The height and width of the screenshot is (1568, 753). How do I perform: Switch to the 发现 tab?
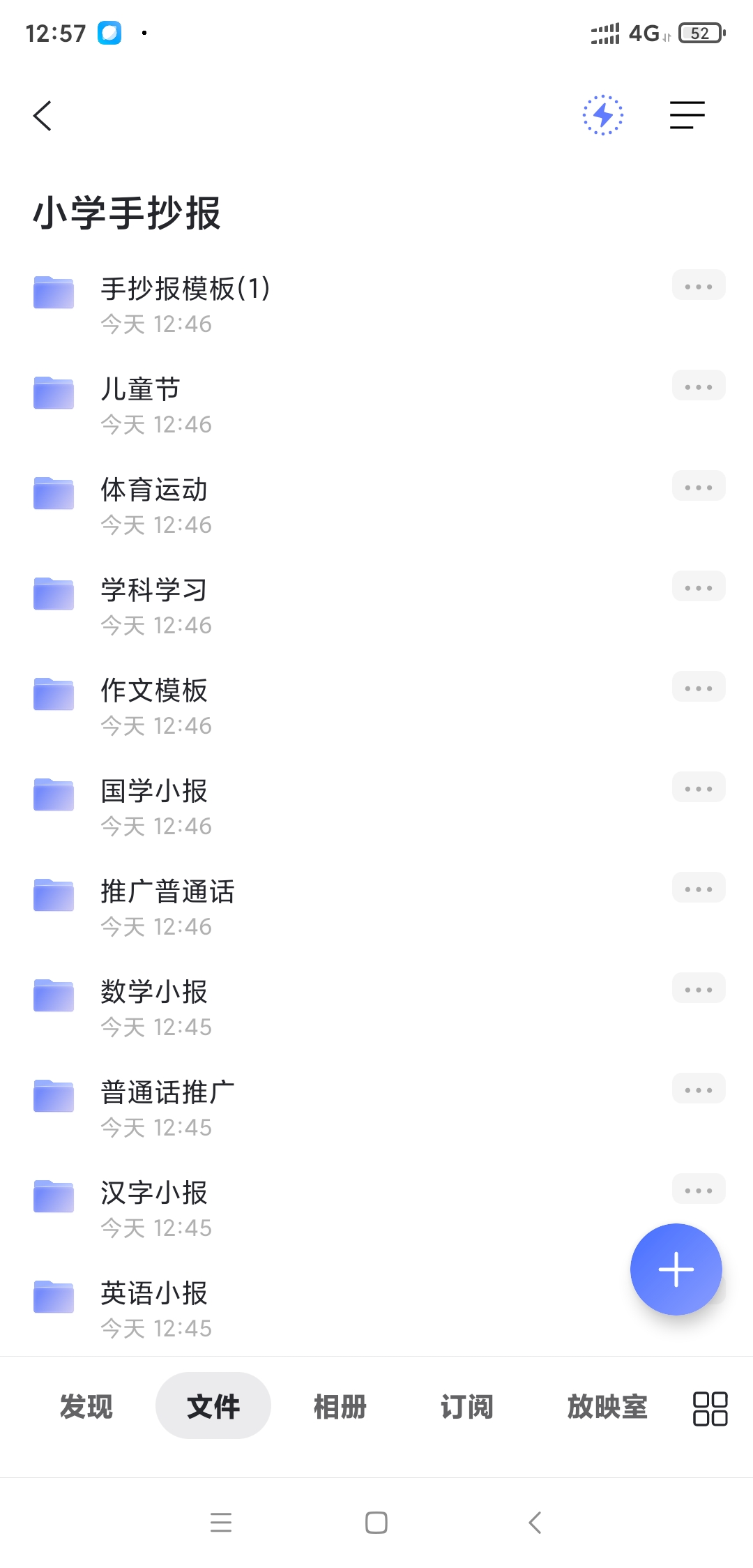[86, 1406]
